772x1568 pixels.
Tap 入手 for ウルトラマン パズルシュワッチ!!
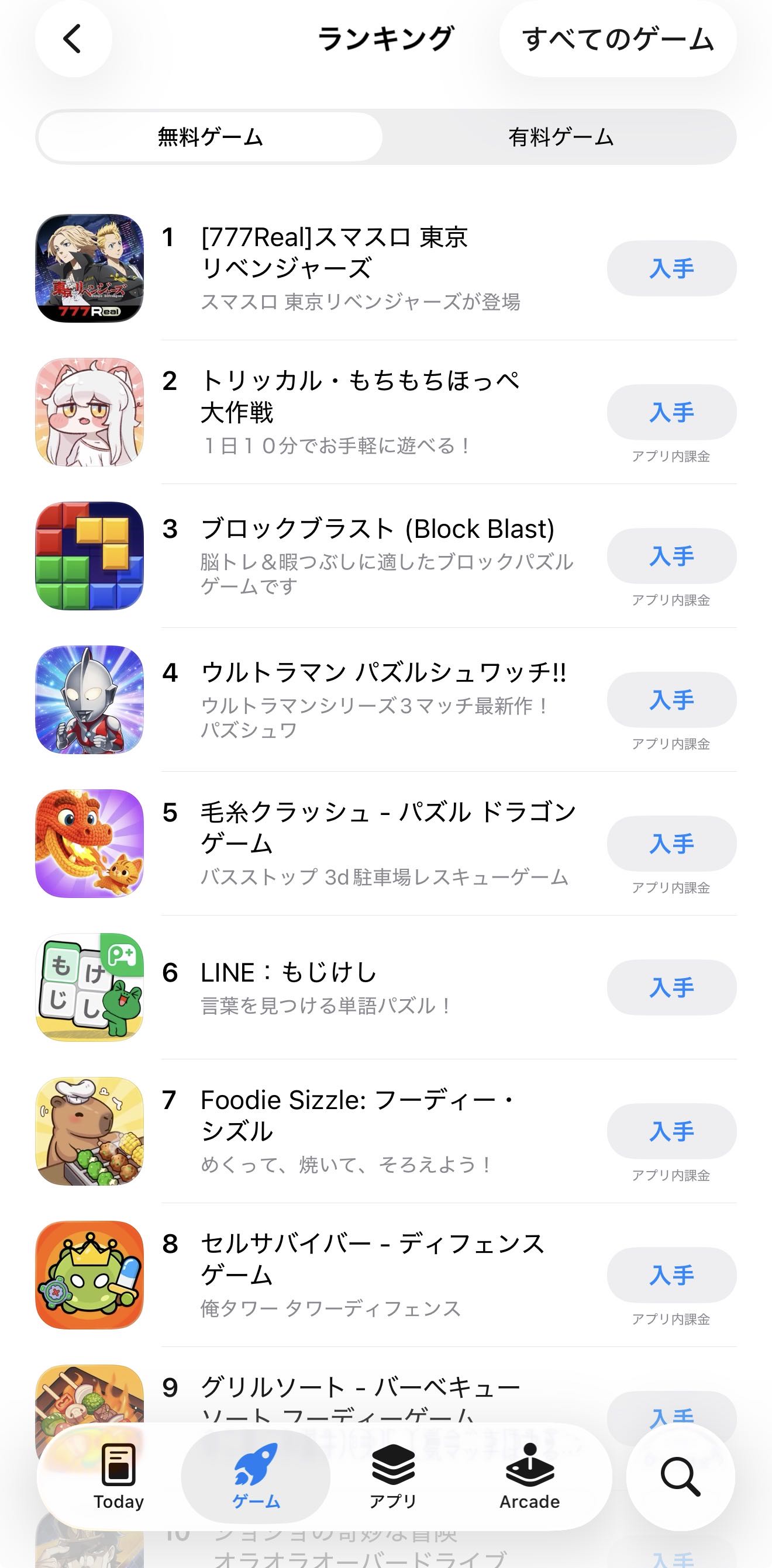pos(671,699)
